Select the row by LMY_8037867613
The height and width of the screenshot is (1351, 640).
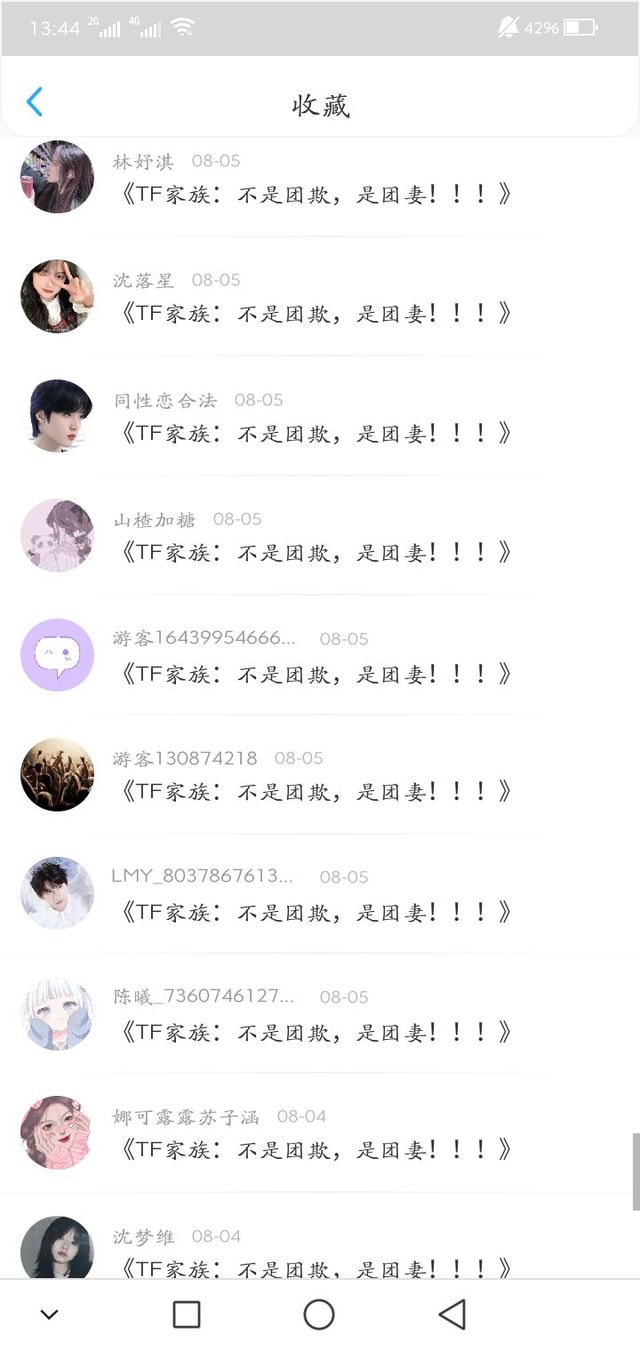coord(315,911)
